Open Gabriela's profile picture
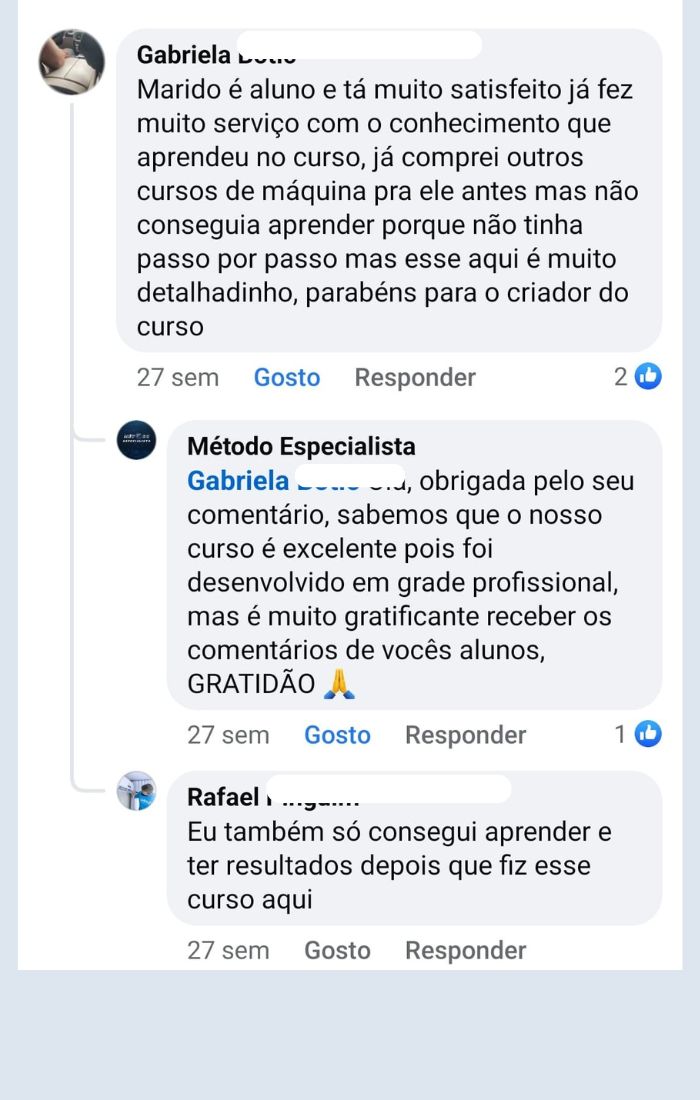This screenshot has width=700, height=1100. pos(72,62)
